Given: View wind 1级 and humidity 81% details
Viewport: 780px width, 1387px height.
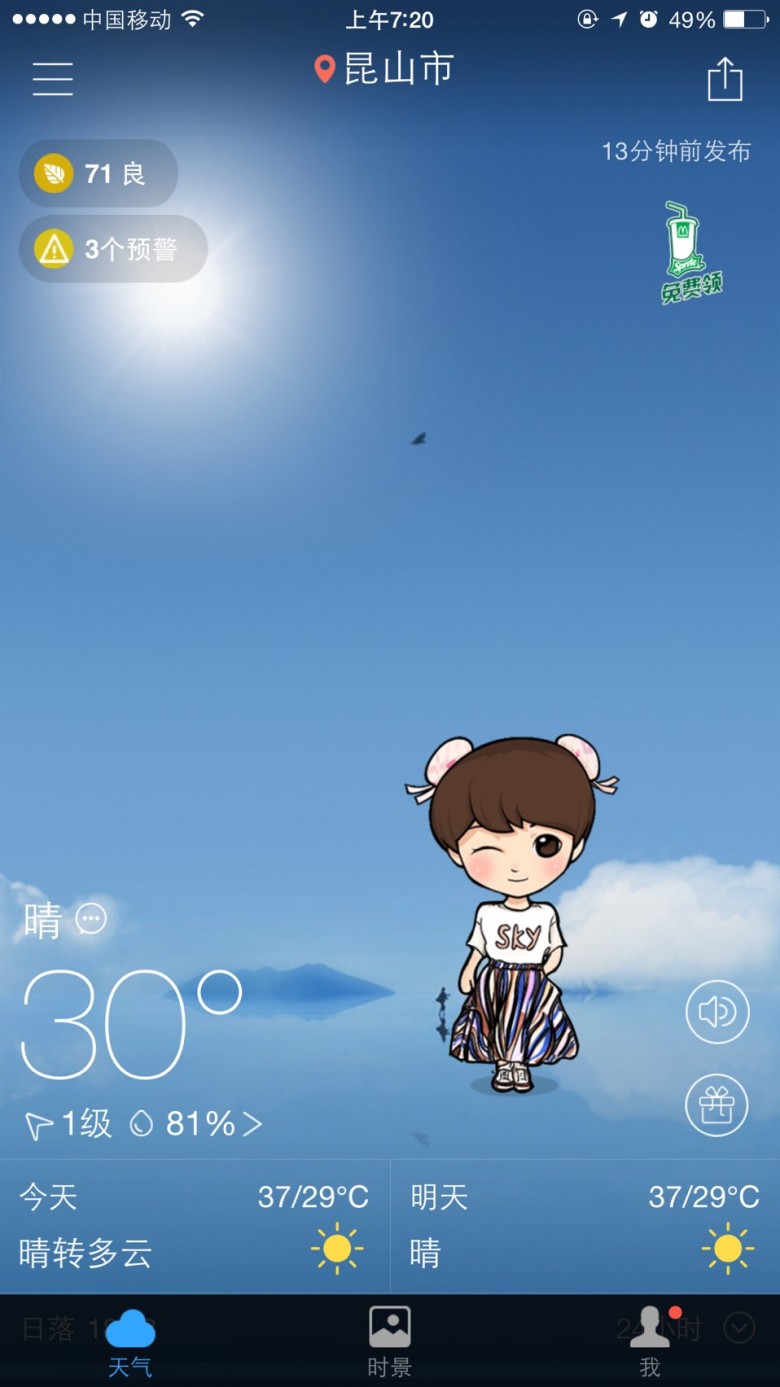Looking at the screenshot, I should (143, 1124).
